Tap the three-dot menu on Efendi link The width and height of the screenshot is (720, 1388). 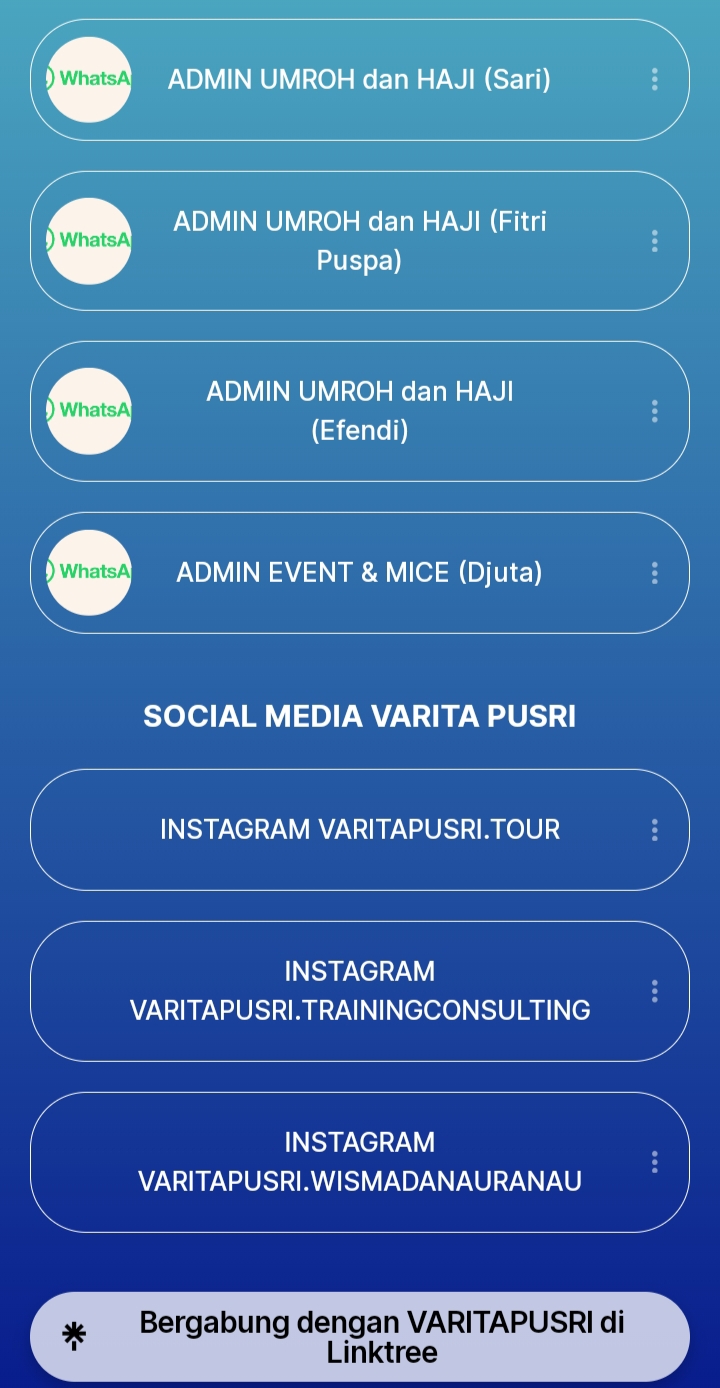pyautogui.click(x=654, y=411)
